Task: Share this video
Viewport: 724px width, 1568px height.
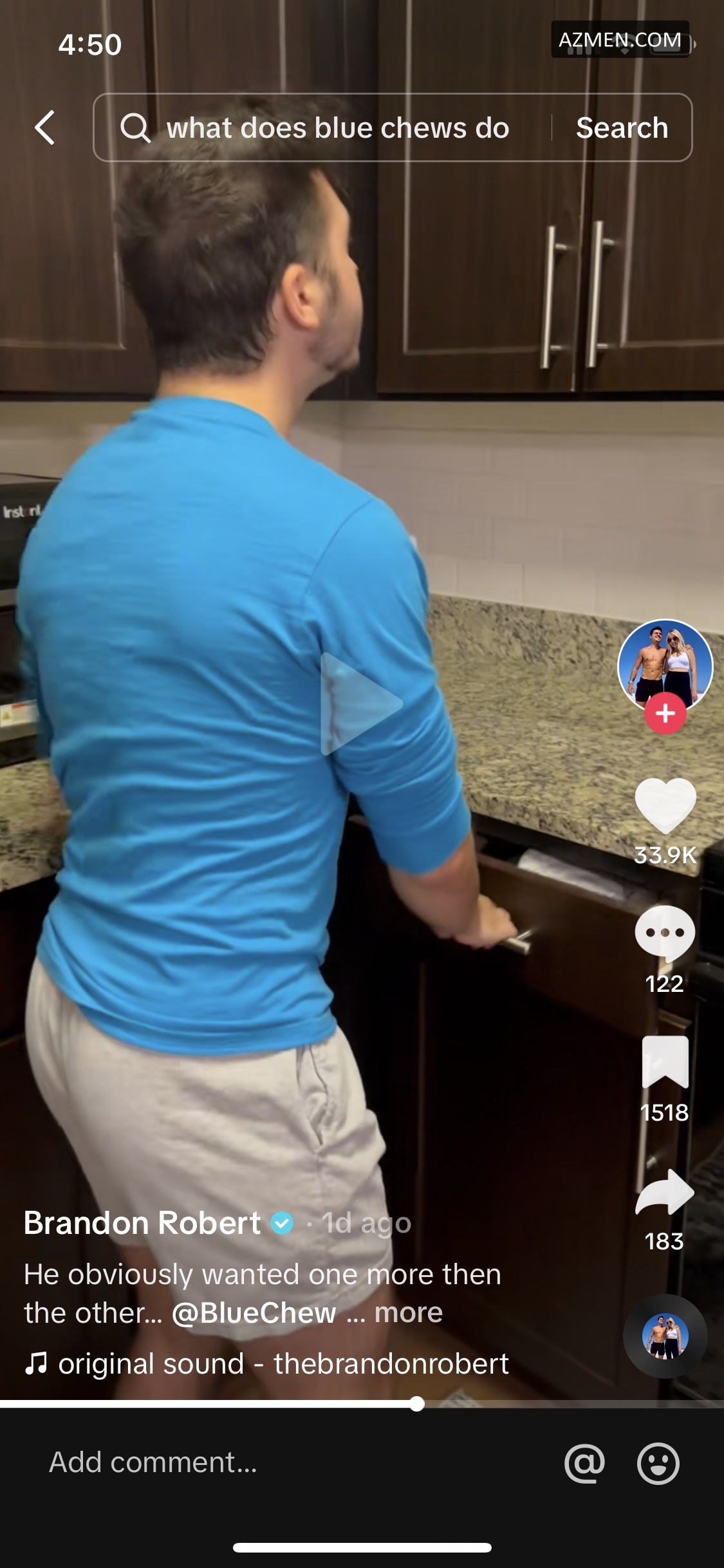Action: (x=665, y=1192)
